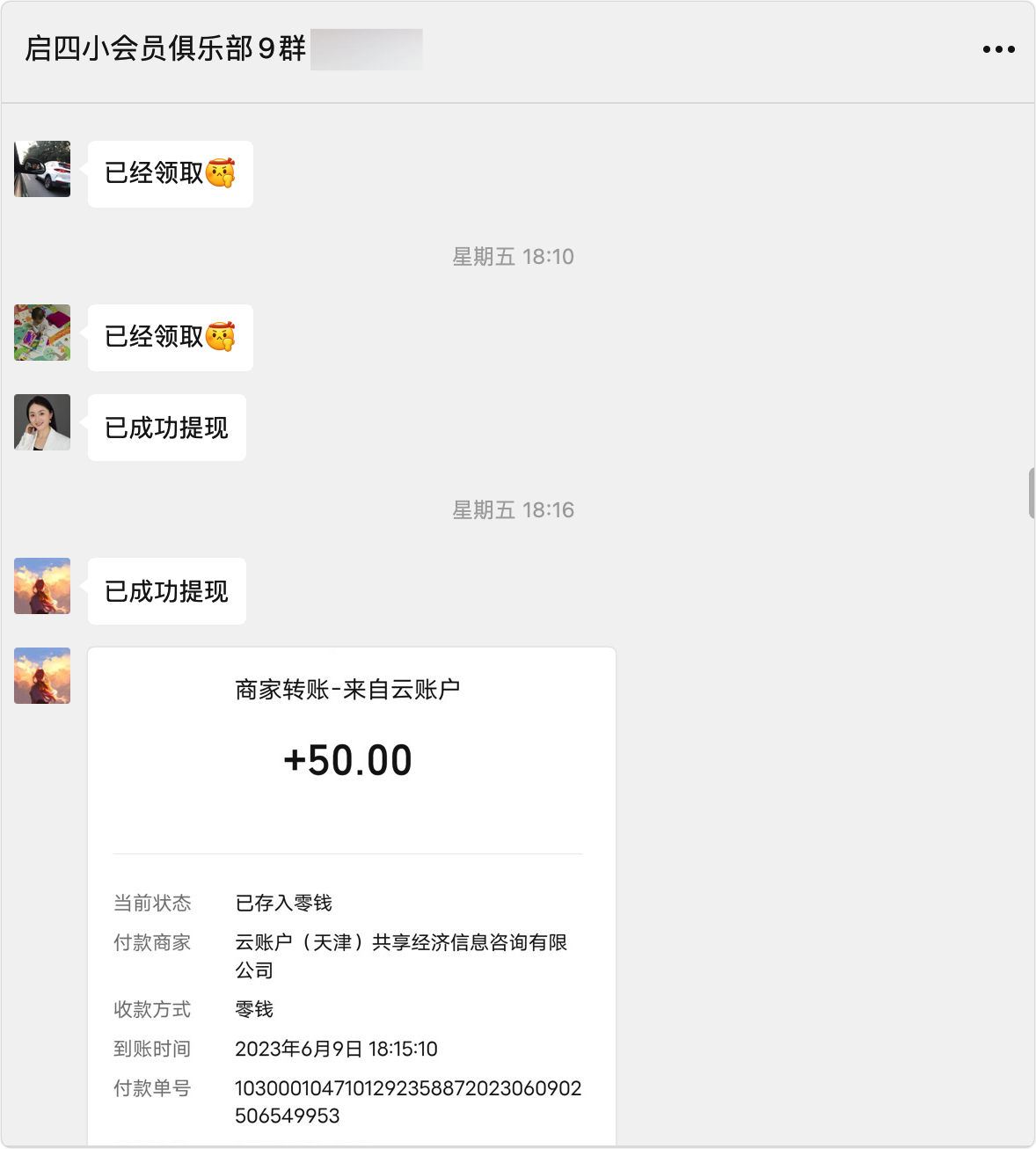The image size is (1036, 1149).
Task: Tap the sunset avatar beside the 已成功提现 message
Action: 42,586
